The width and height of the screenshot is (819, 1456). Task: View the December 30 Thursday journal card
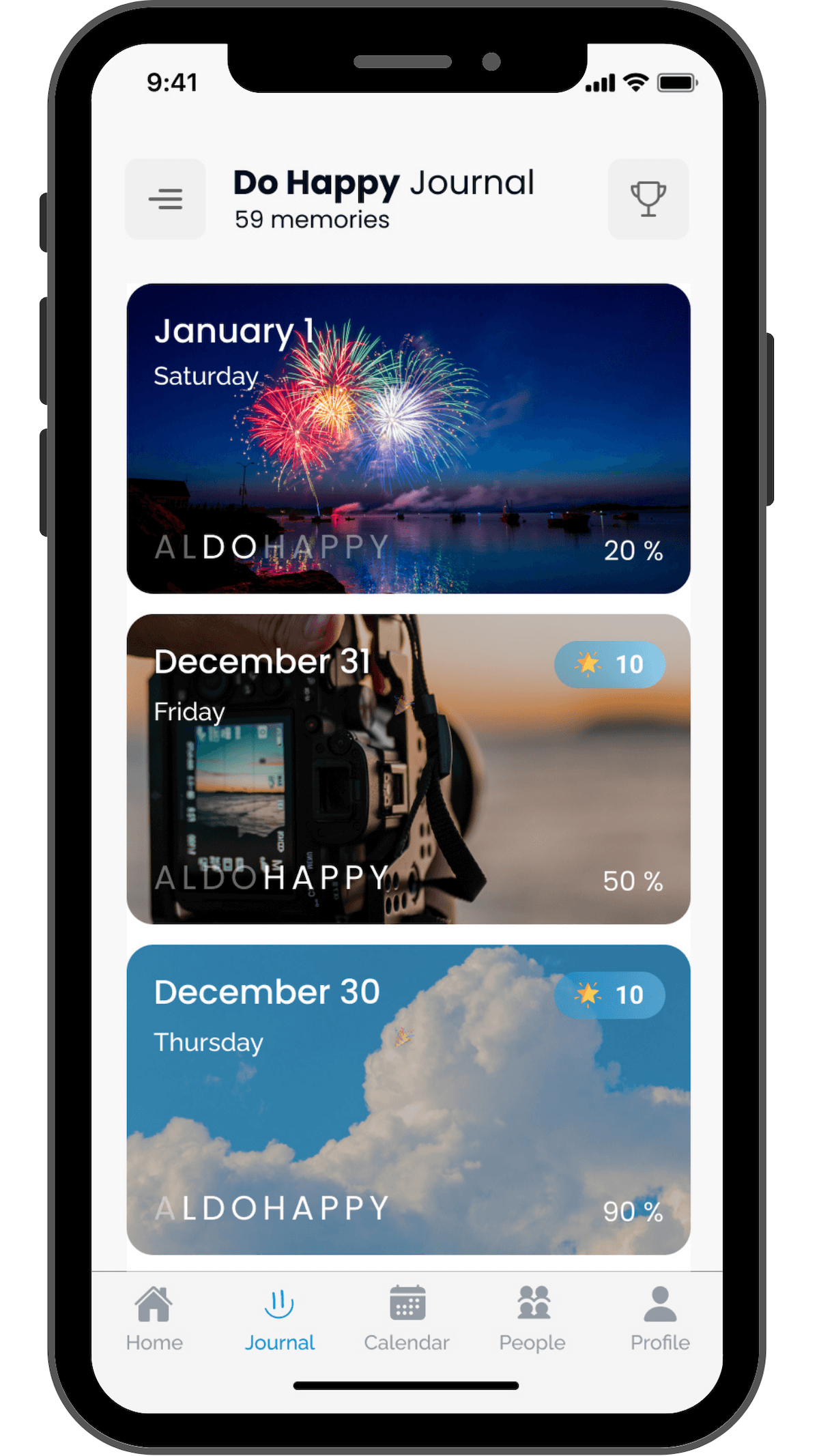point(408,1099)
